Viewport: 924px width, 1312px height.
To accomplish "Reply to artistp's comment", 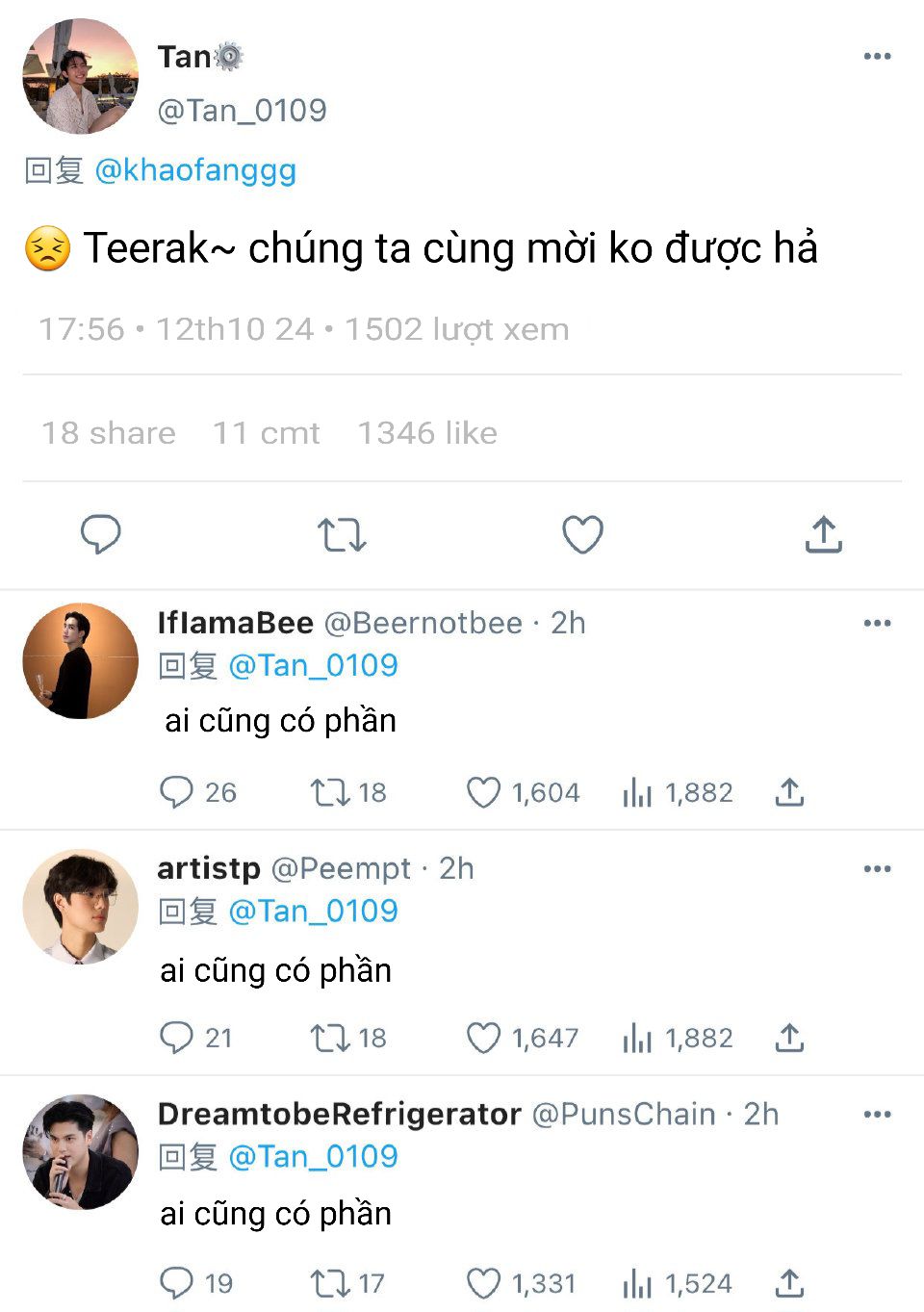I will 176,1038.
